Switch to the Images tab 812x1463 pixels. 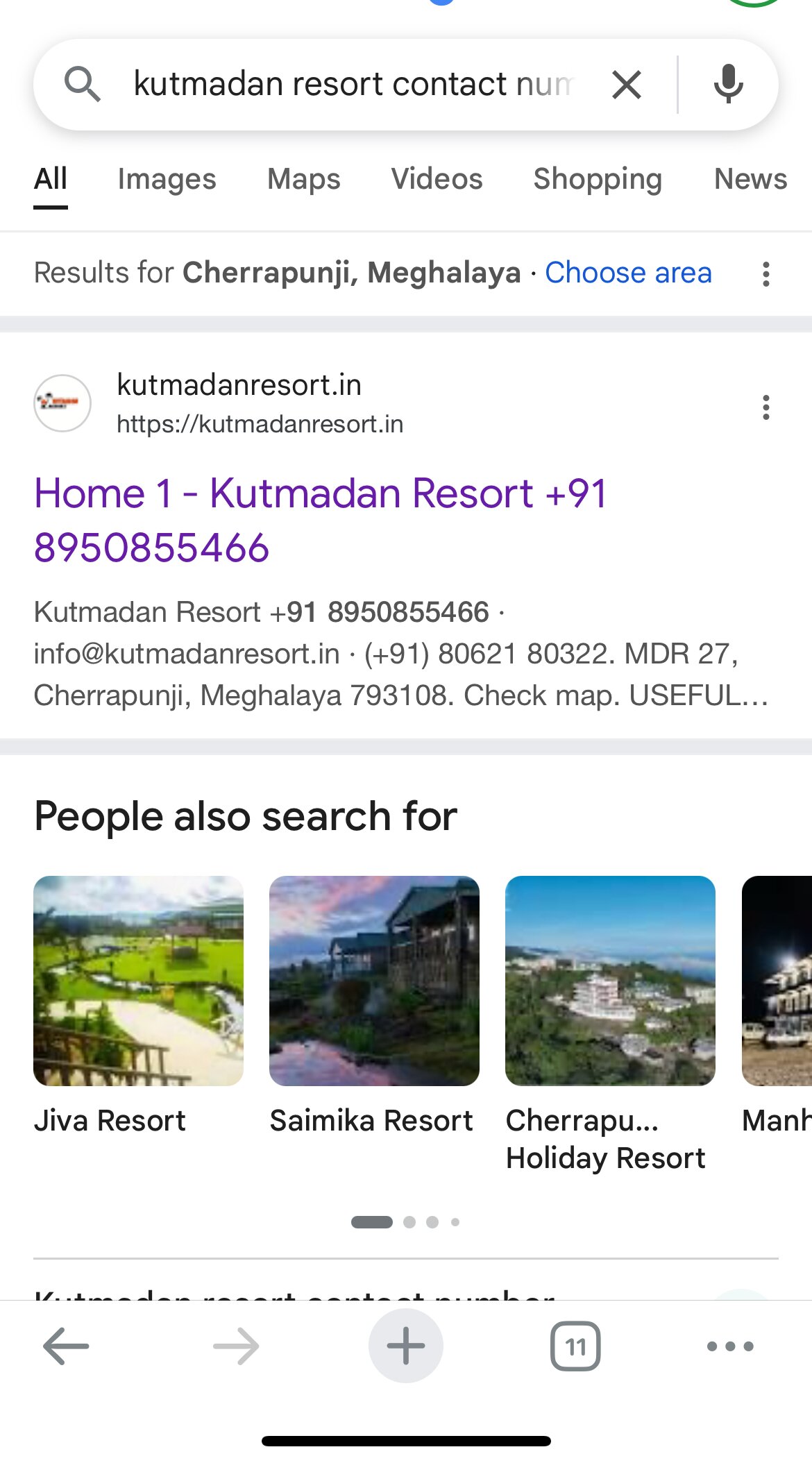(167, 179)
